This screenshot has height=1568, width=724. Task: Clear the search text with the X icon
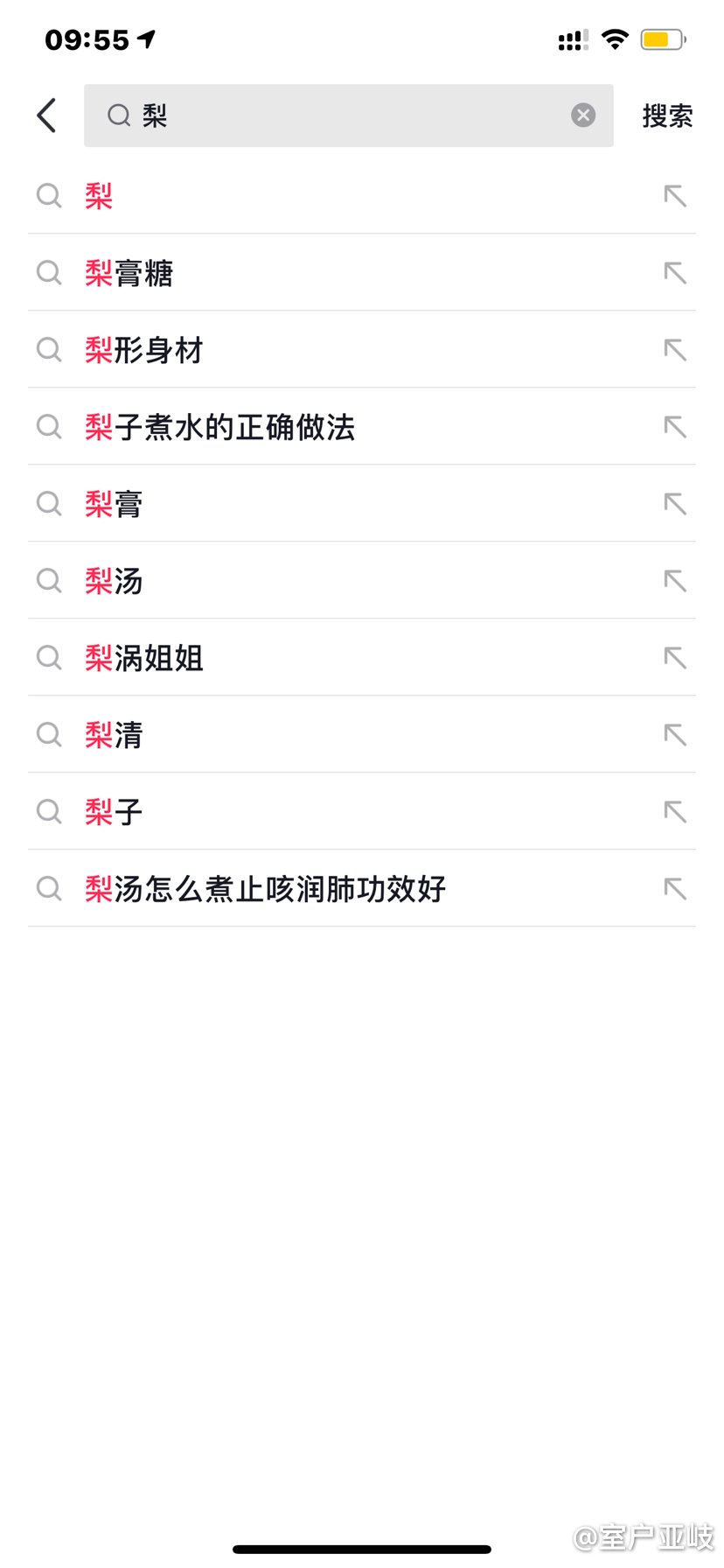(x=583, y=115)
